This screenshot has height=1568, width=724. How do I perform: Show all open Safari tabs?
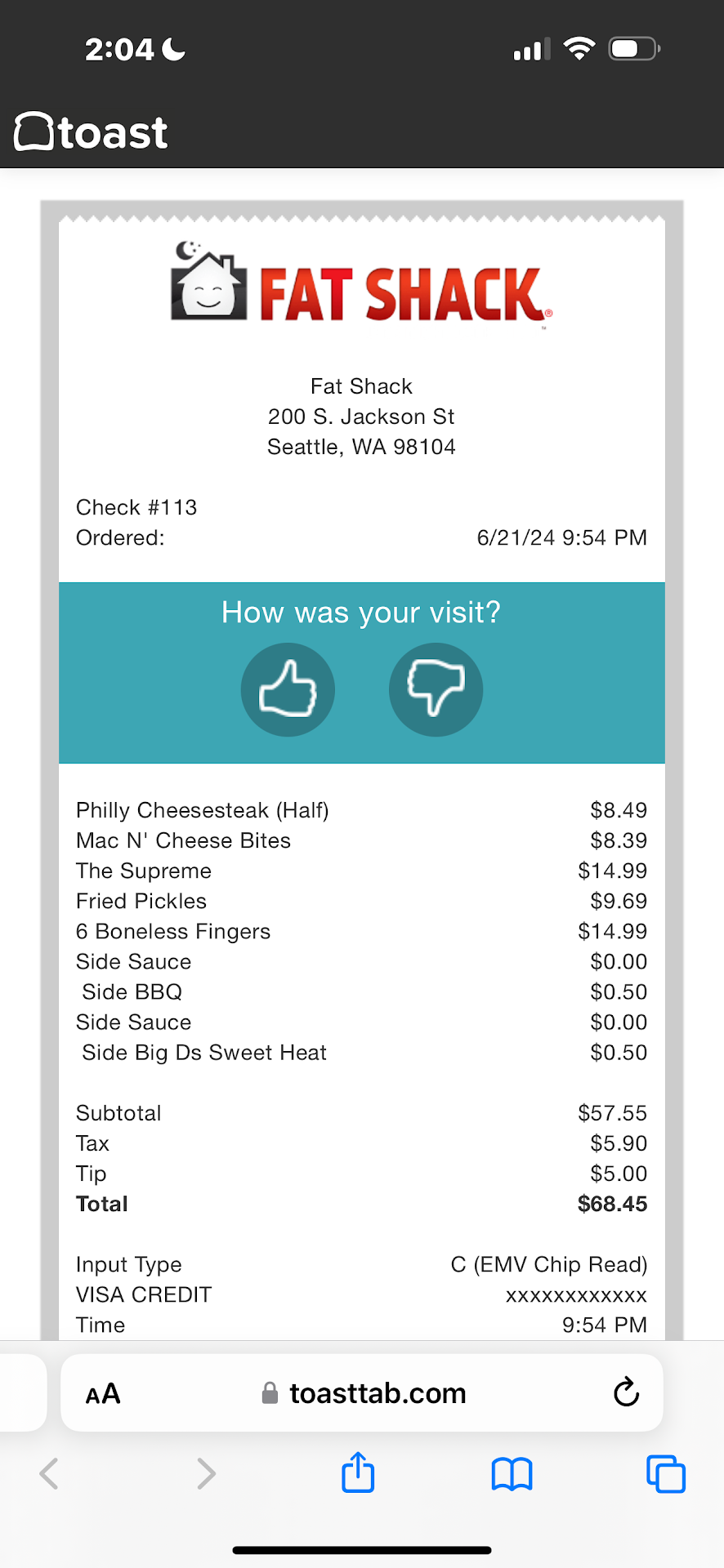coord(665,1474)
